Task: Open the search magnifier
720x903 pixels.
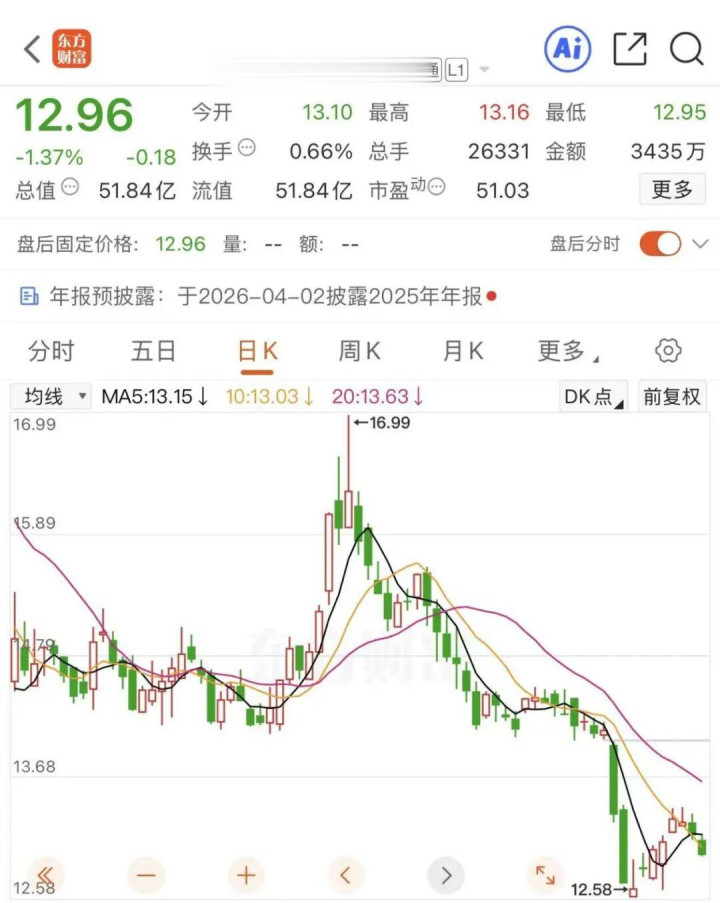Action: click(686, 48)
